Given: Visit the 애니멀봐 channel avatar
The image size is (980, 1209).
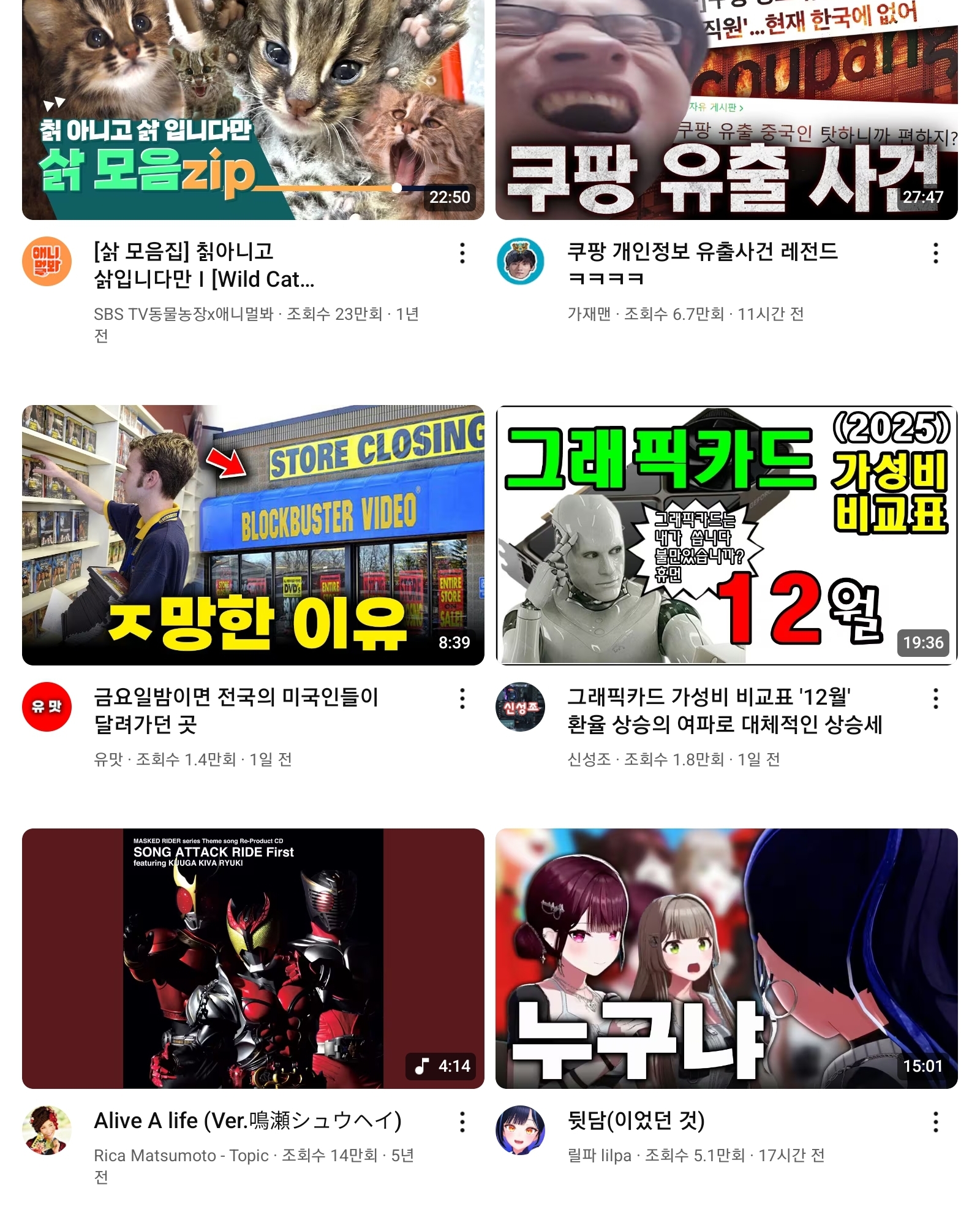Looking at the screenshot, I should pyautogui.click(x=47, y=261).
